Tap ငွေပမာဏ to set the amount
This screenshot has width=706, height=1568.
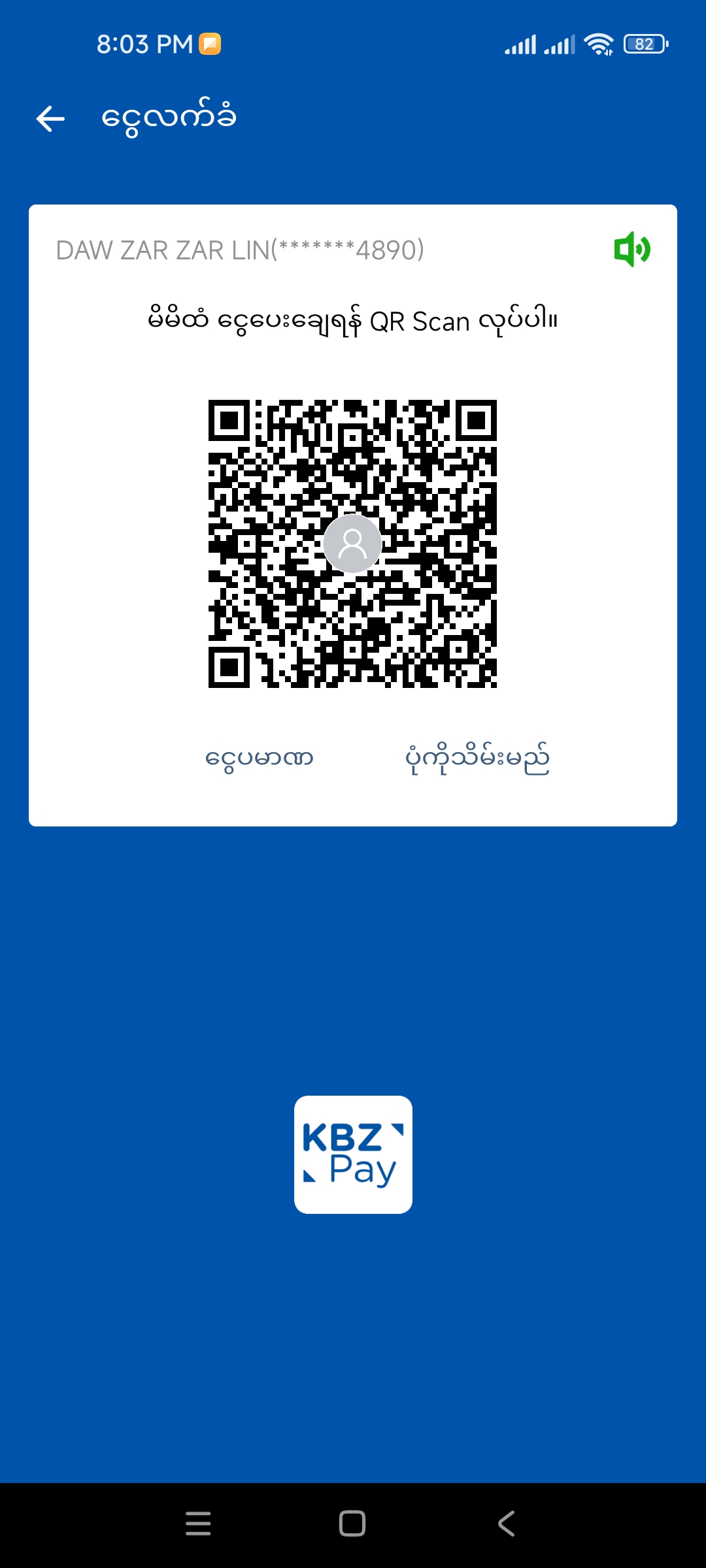coord(260,759)
